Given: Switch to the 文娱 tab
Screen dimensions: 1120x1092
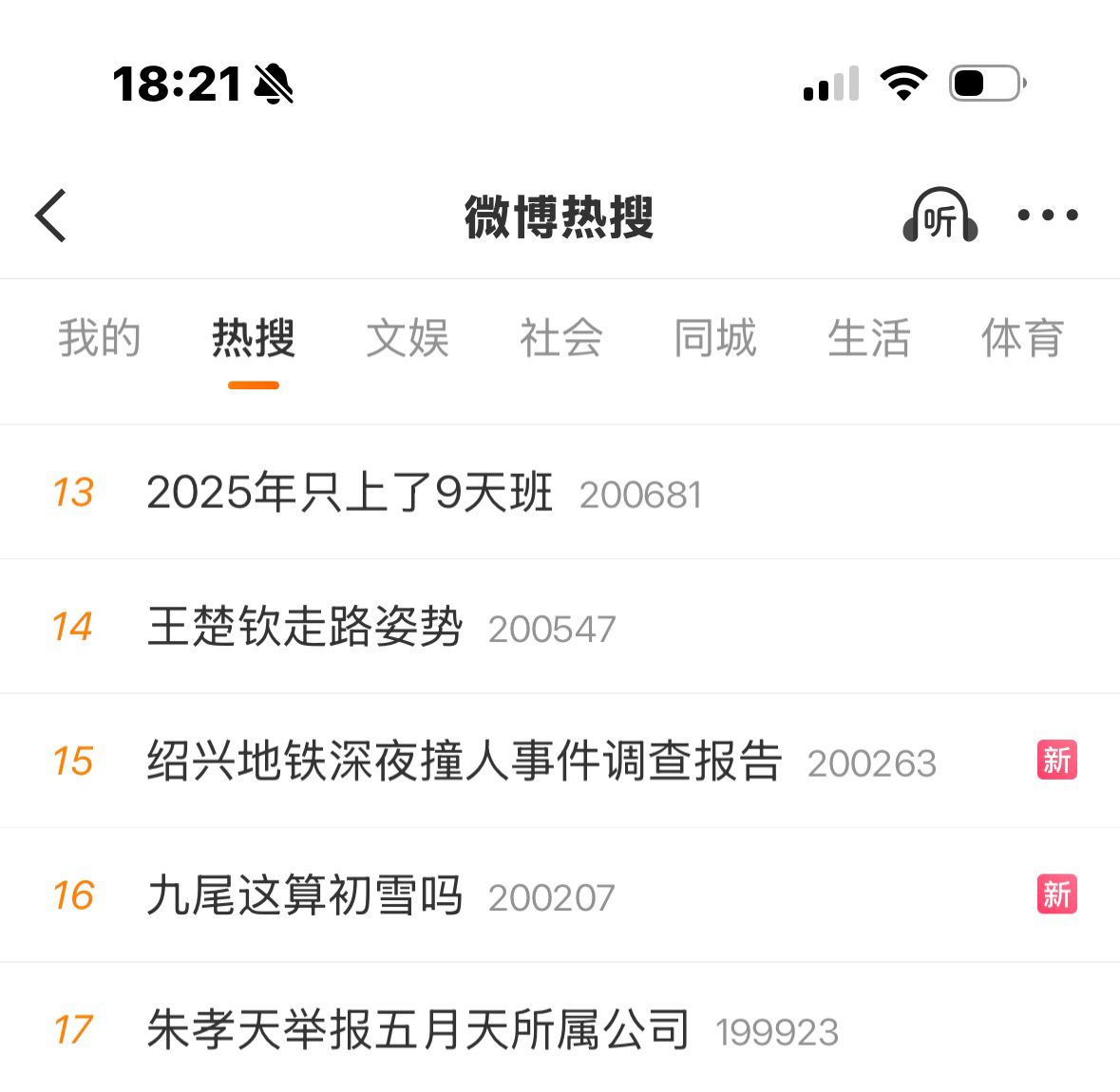Looking at the screenshot, I should click(407, 338).
